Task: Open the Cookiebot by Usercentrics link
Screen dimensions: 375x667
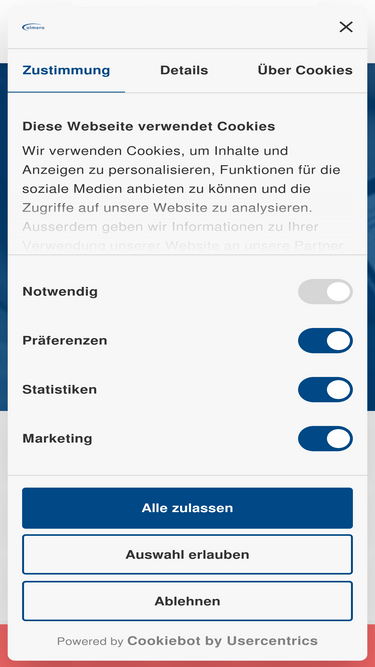Action: (222, 641)
